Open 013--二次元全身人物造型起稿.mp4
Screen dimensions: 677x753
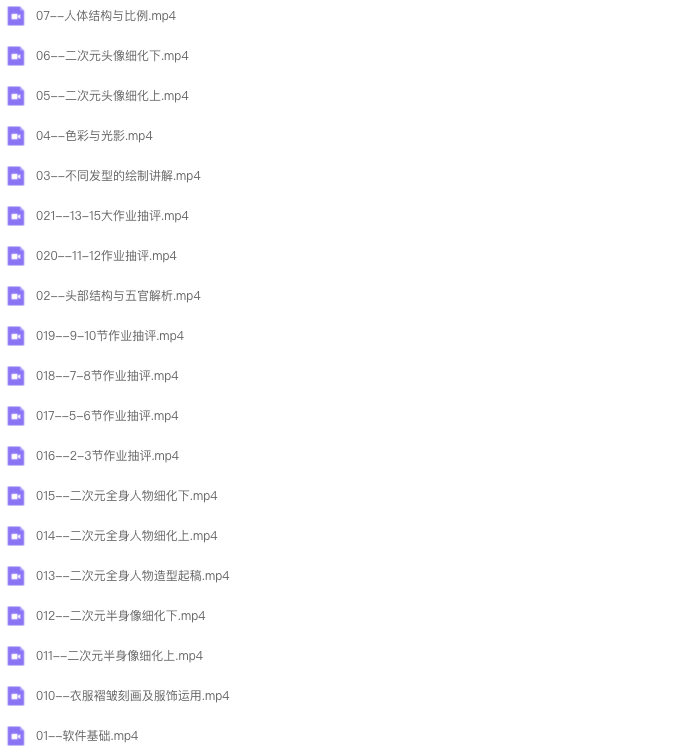pos(132,576)
